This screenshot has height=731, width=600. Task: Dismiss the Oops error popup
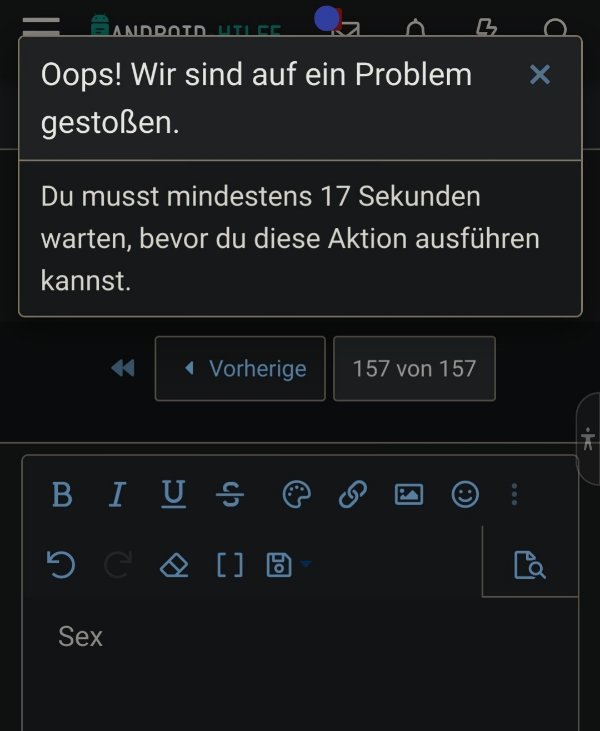click(x=540, y=74)
